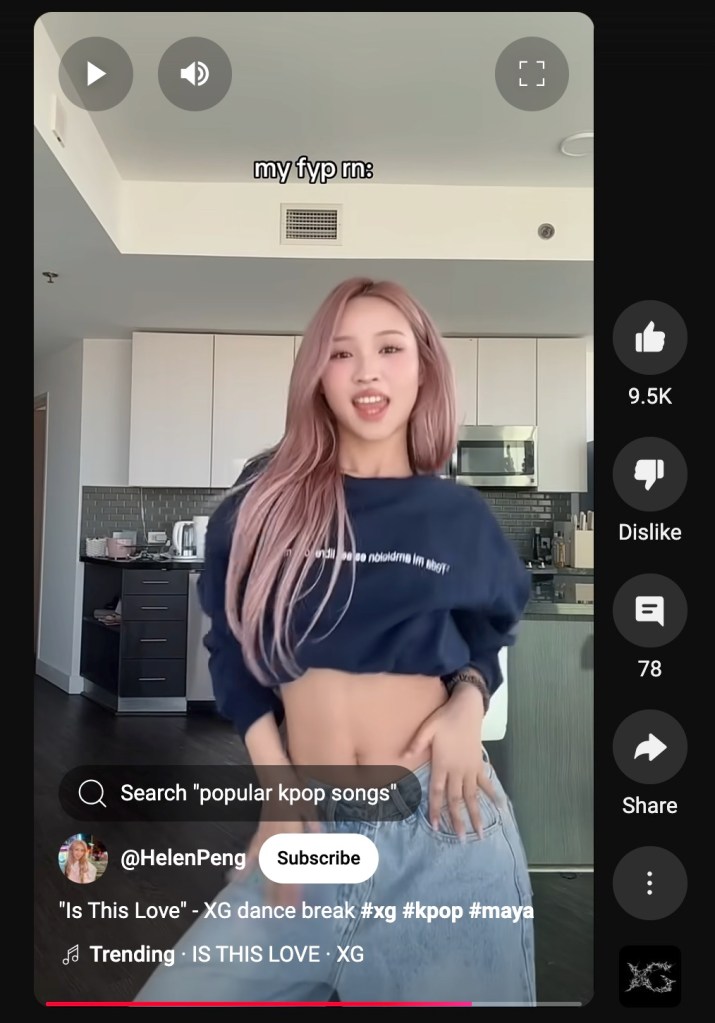Viewport: 715px width, 1023px height.
Task: Share this Short
Action: (650, 747)
